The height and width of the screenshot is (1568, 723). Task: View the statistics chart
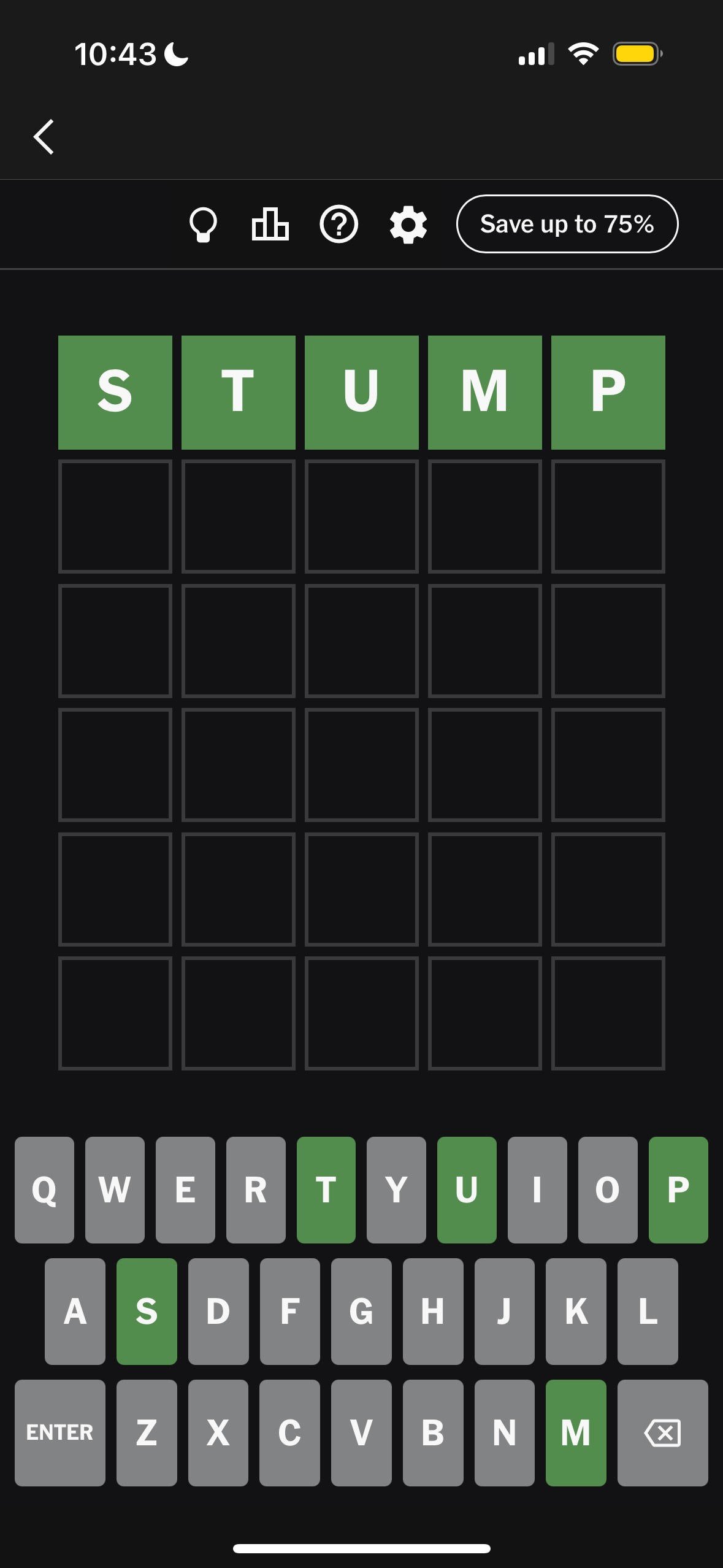[270, 224]
